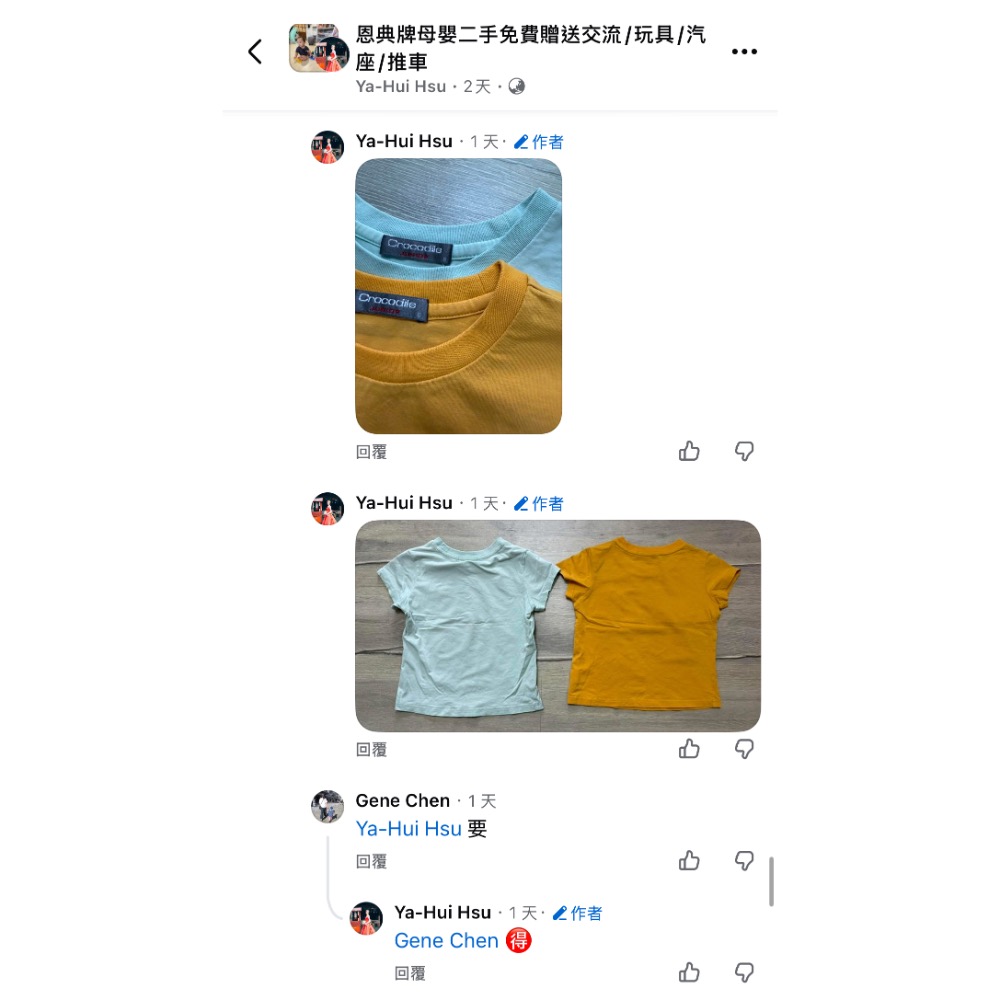Dislike Gene Chen's comment

point(744,861)
